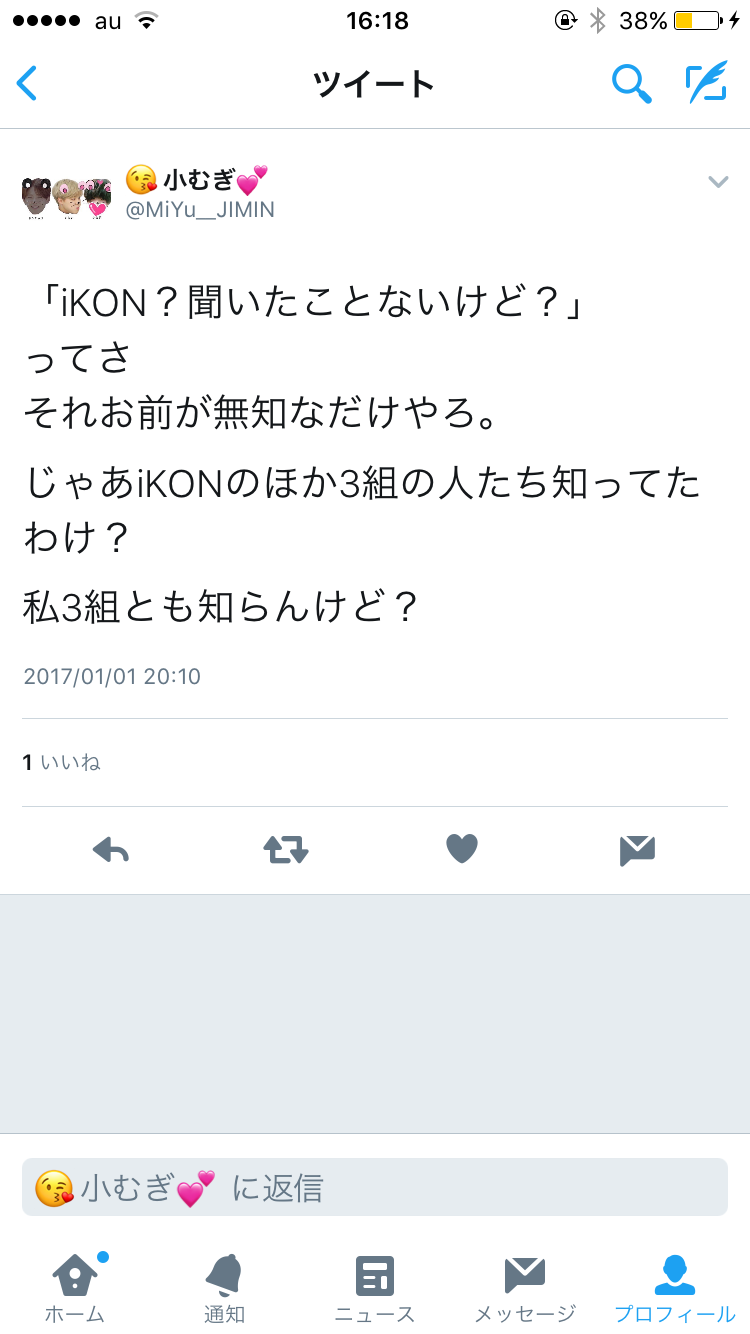Open the compose new tweet icon
This screenshot has width=750, height=1334.
coord(707,84)
